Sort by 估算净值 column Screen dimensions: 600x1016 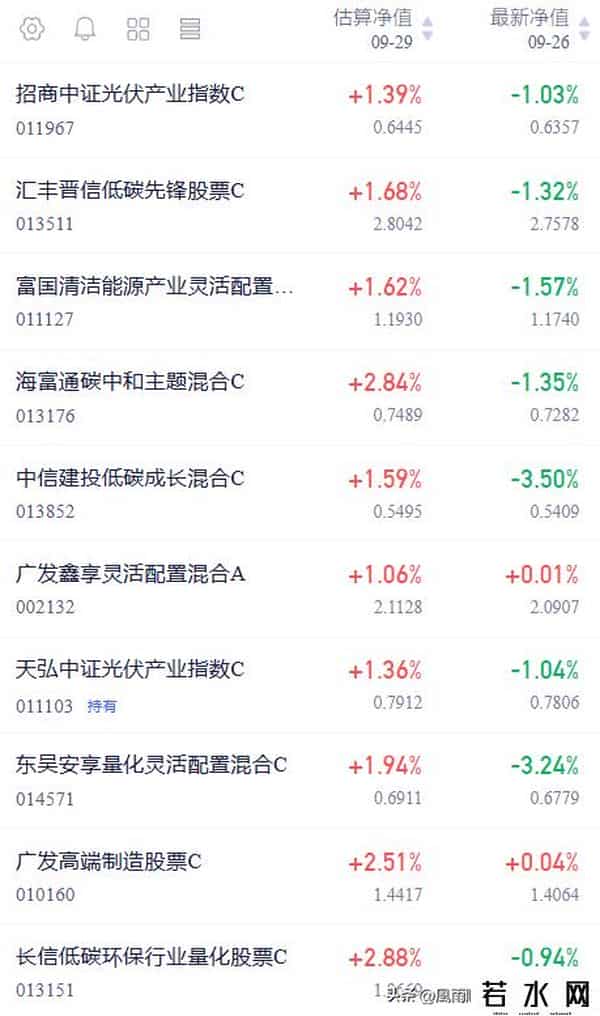tap(373, 18)
